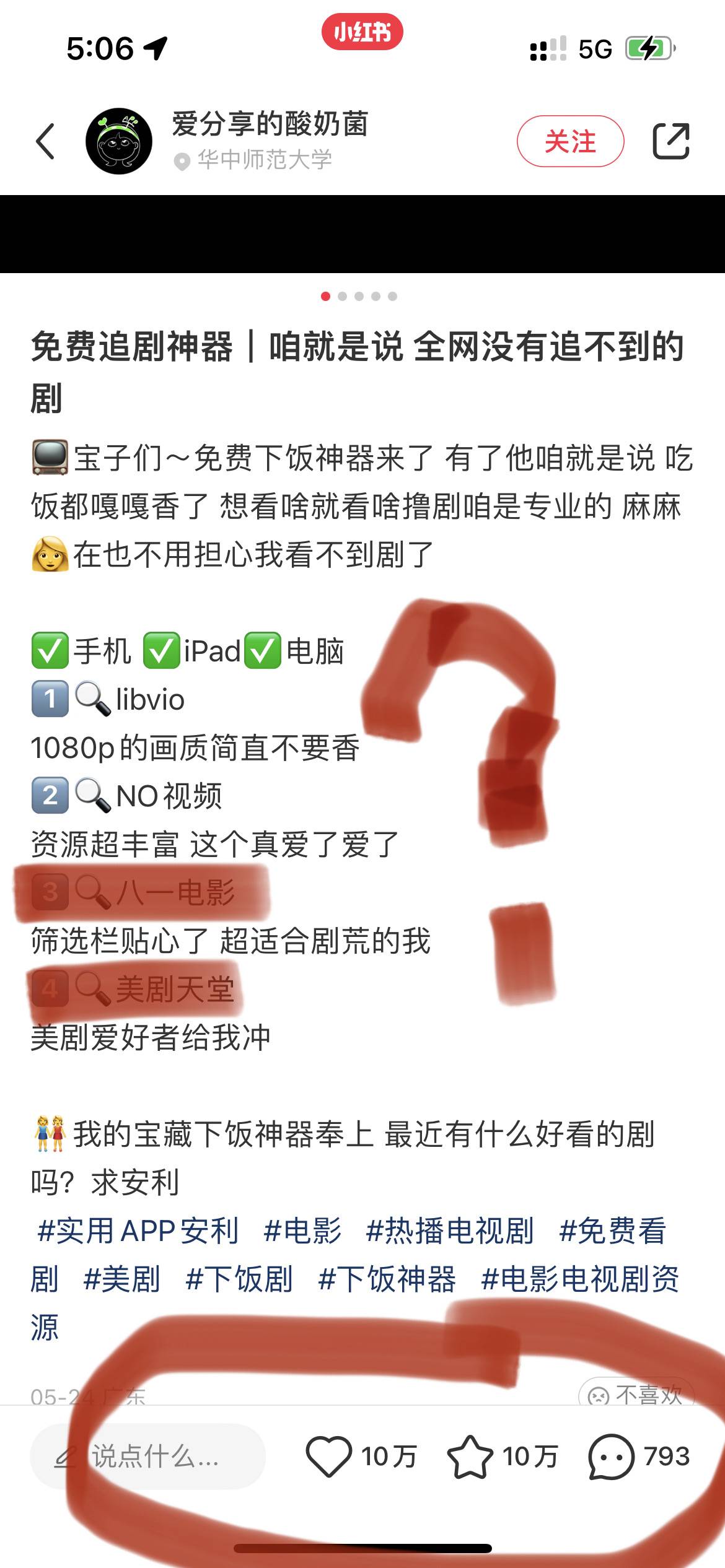Save post to favorites with star
This screenshot has width=725, height=1568.
coord(470,1457)
